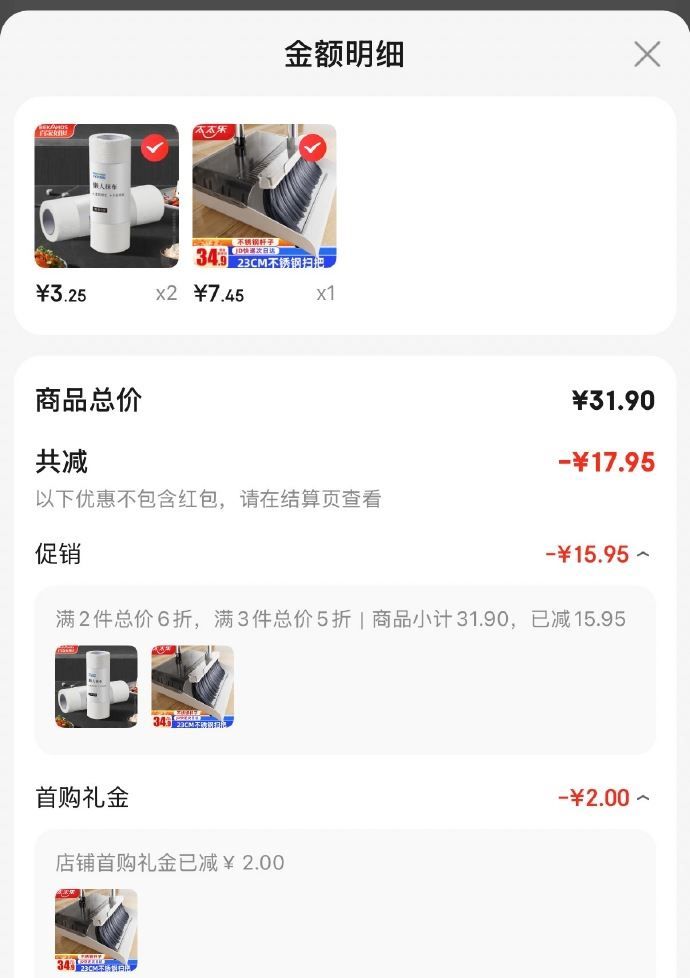Uncheck the ¥7.45 broom item
Viewport: 690px width, 978px height.
coord(313,149)
